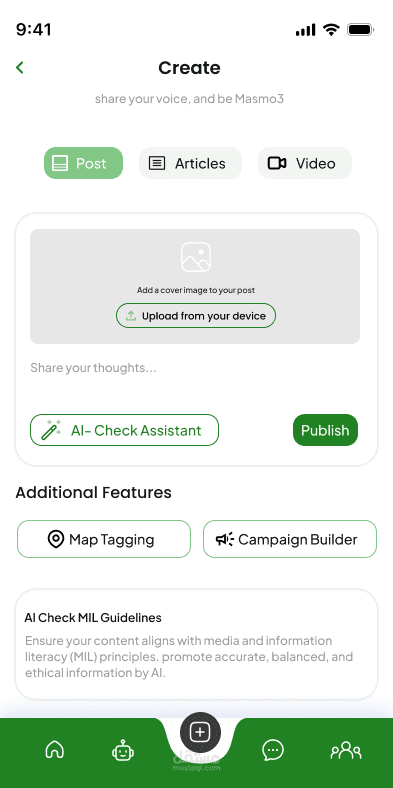Open Map Tagging feature

[104, 539]
